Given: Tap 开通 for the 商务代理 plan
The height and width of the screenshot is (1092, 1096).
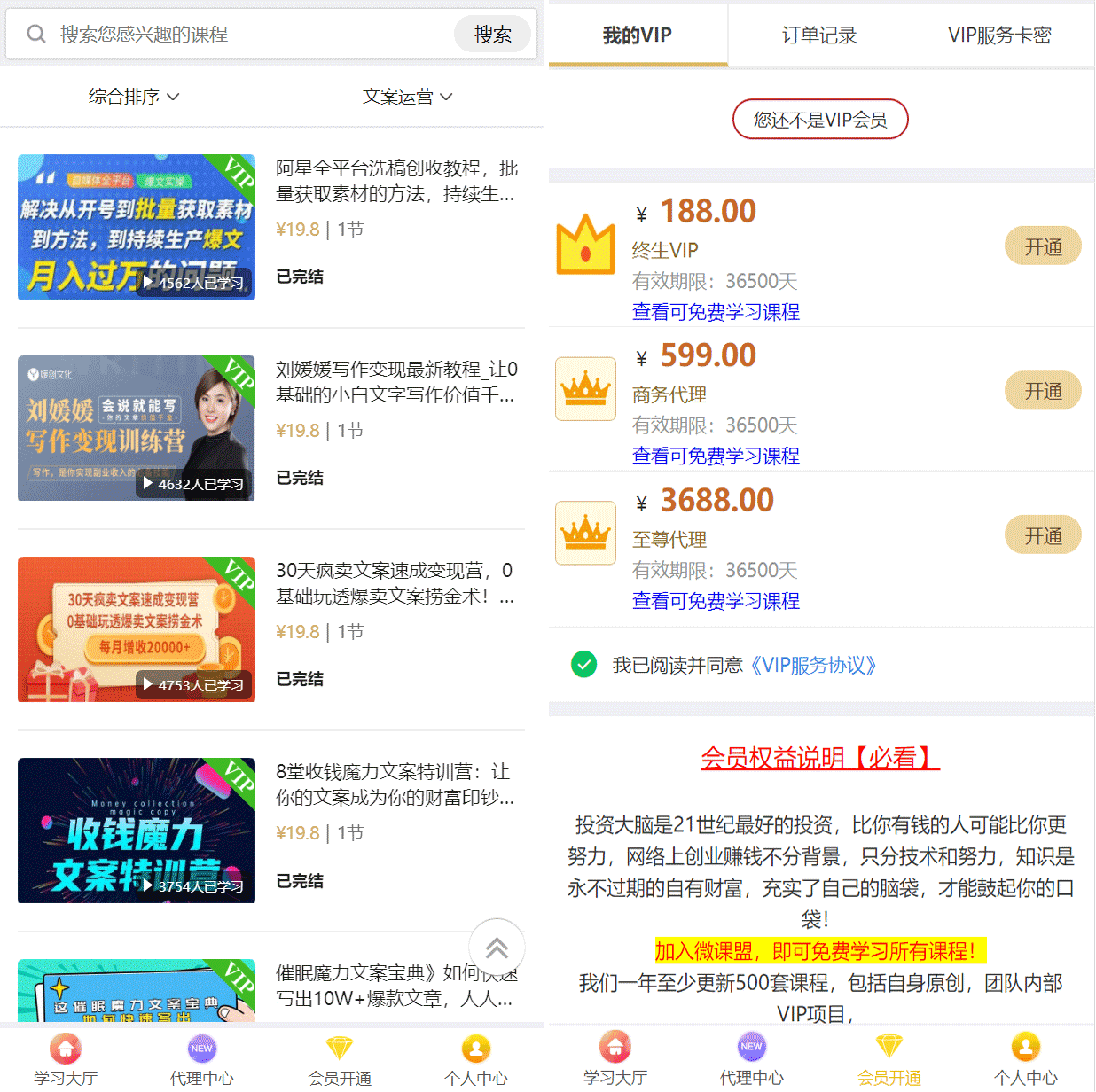Looking at the screenshot, I should [1042, 391].
